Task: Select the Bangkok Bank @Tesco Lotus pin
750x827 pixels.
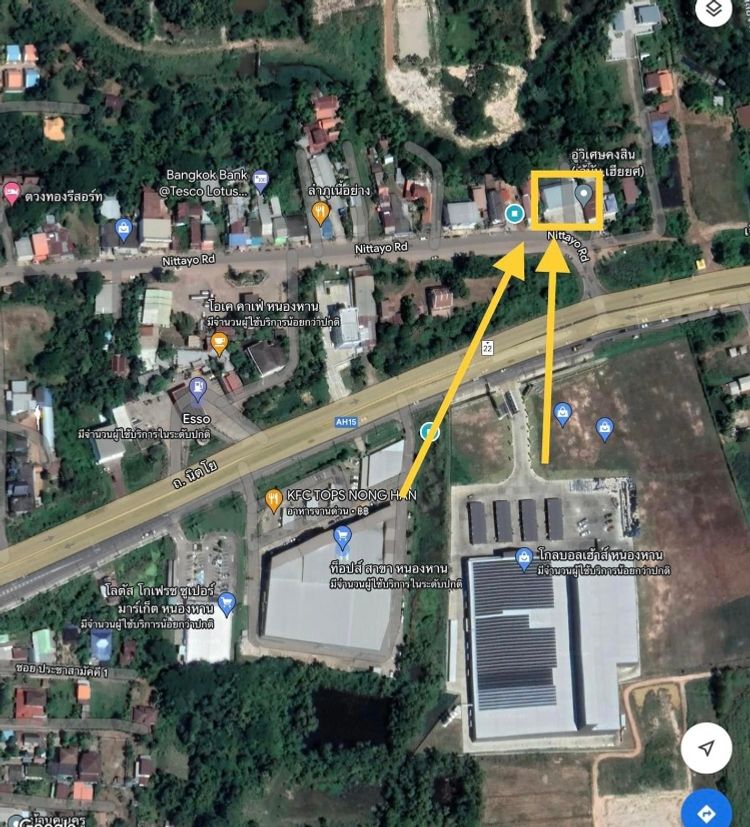Action: pyautogui.click(x=261, y=180)
